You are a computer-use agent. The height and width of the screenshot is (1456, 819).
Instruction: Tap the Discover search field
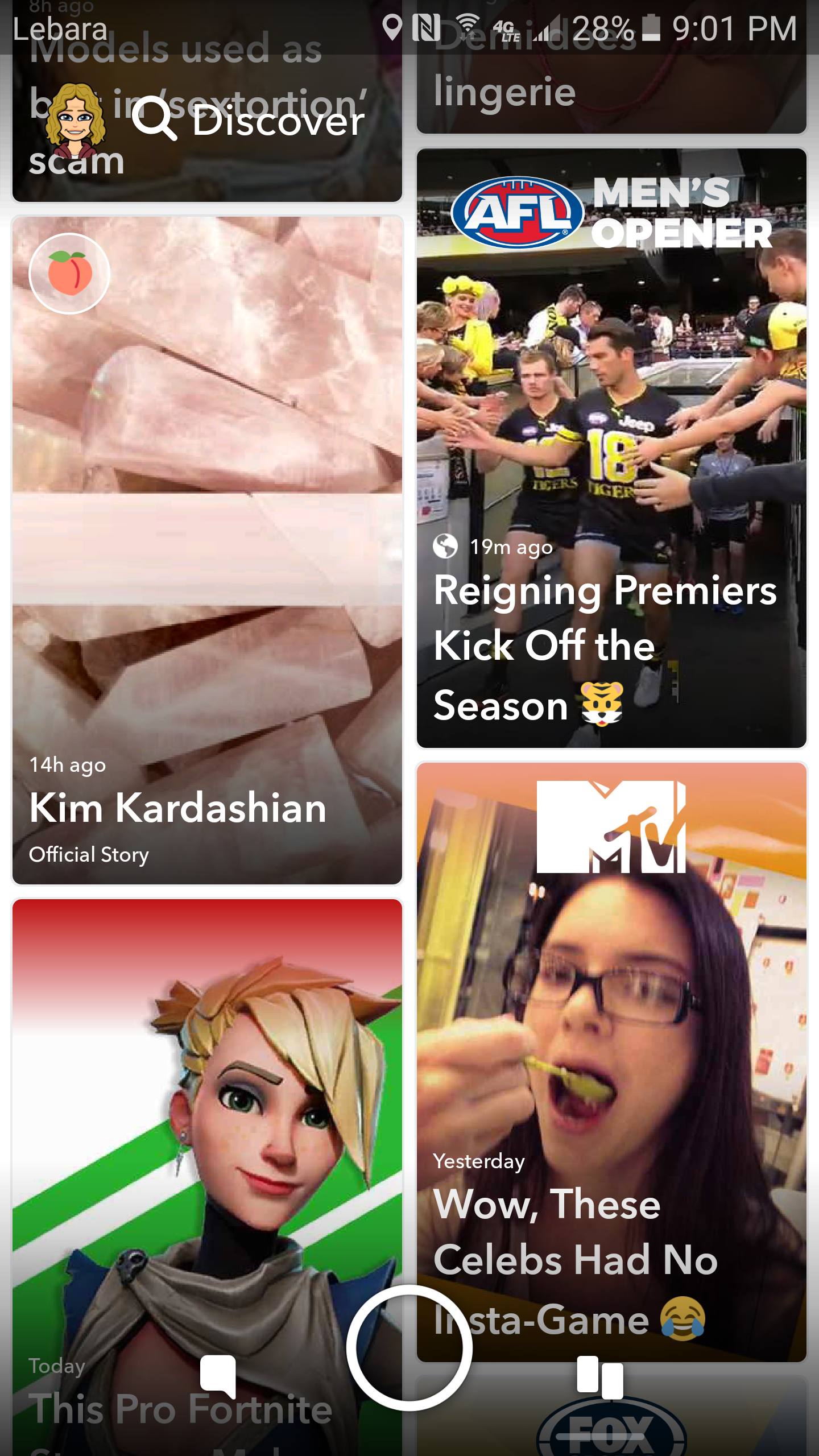pos(250,121)
